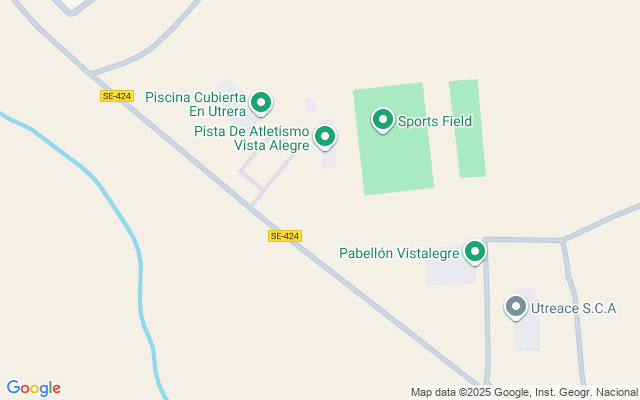
Task: Open the Utreace S.C.A marker
Action: [x=515, y=306]
